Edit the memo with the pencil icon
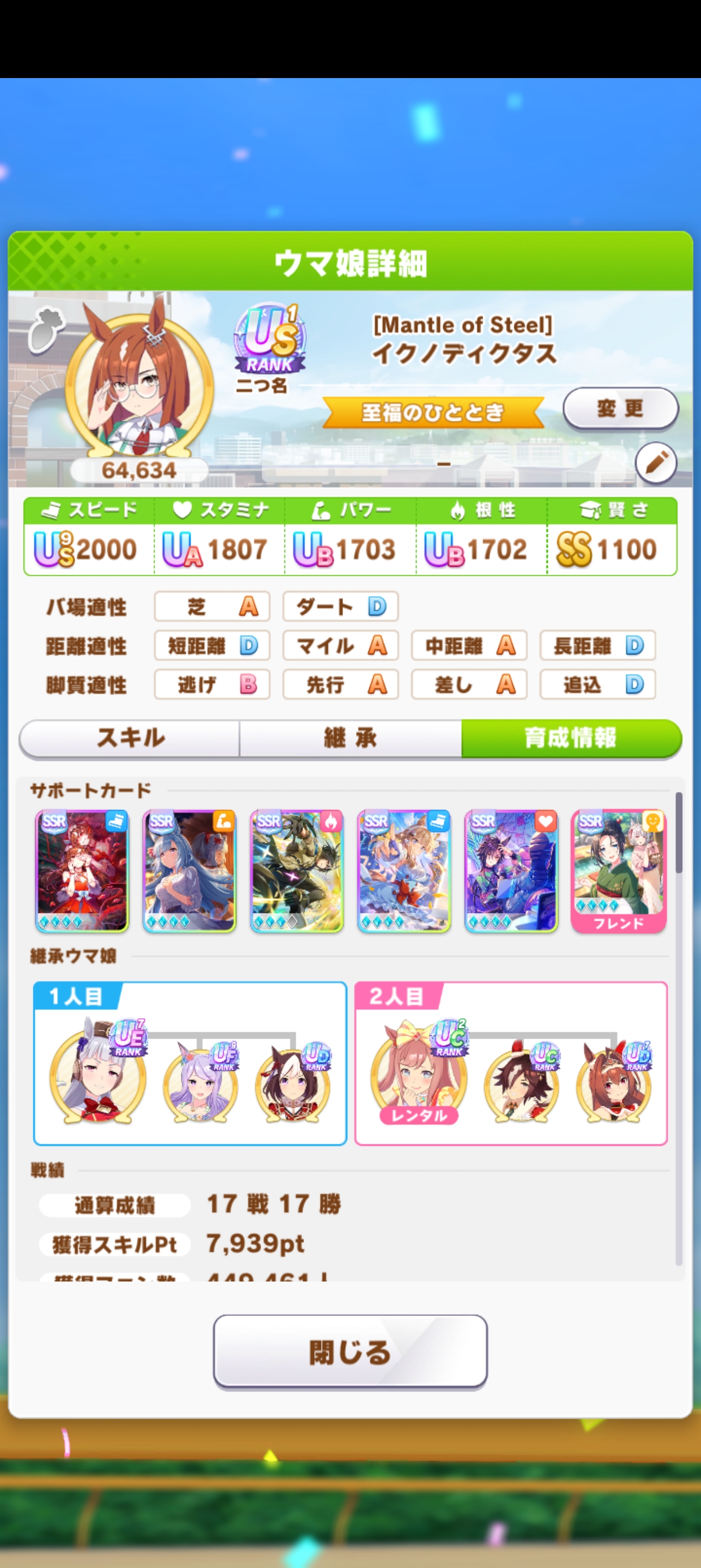Screen dimensions: 701x1568 [655, 463]
